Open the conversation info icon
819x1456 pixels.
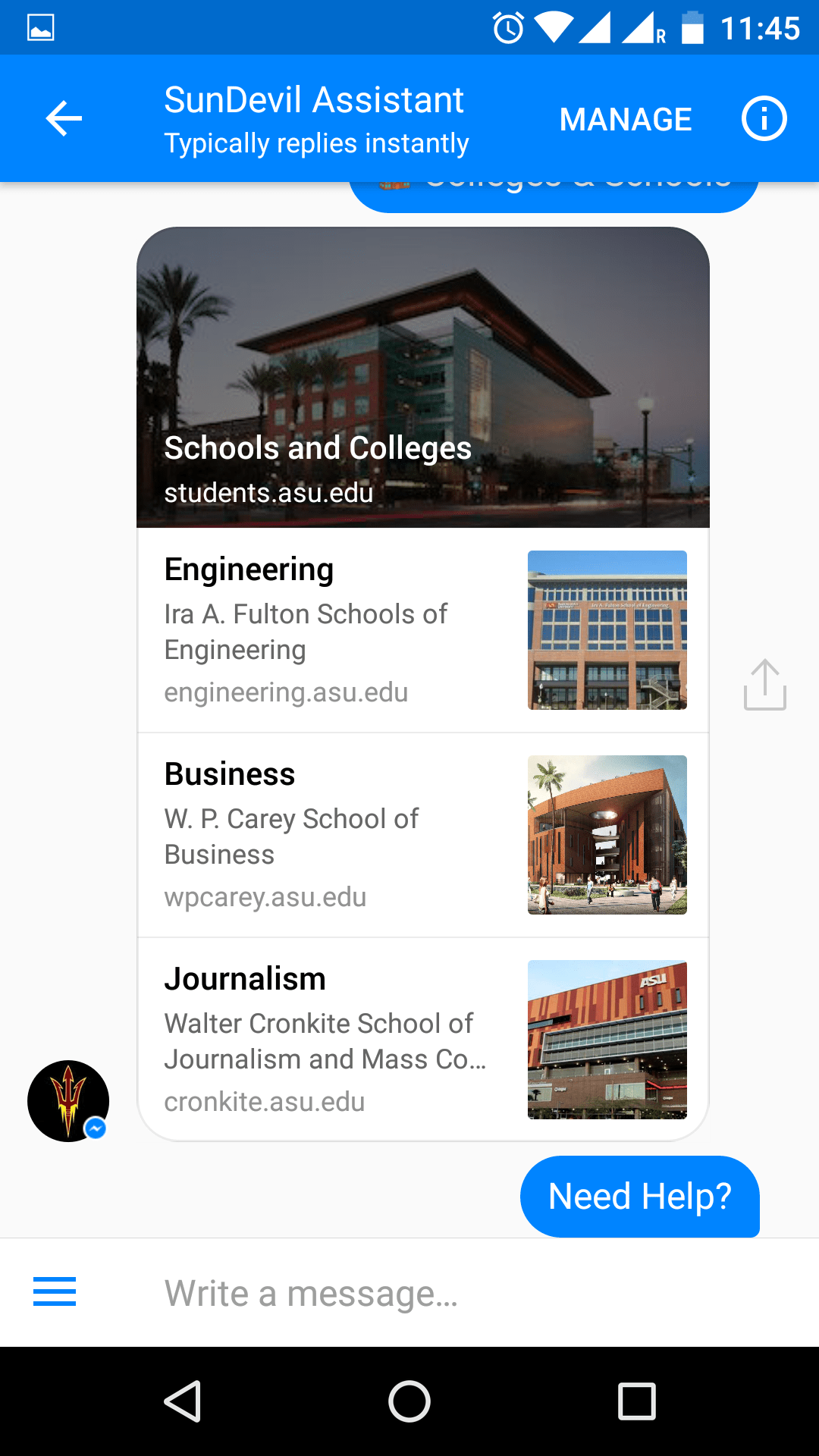point(764,119)
